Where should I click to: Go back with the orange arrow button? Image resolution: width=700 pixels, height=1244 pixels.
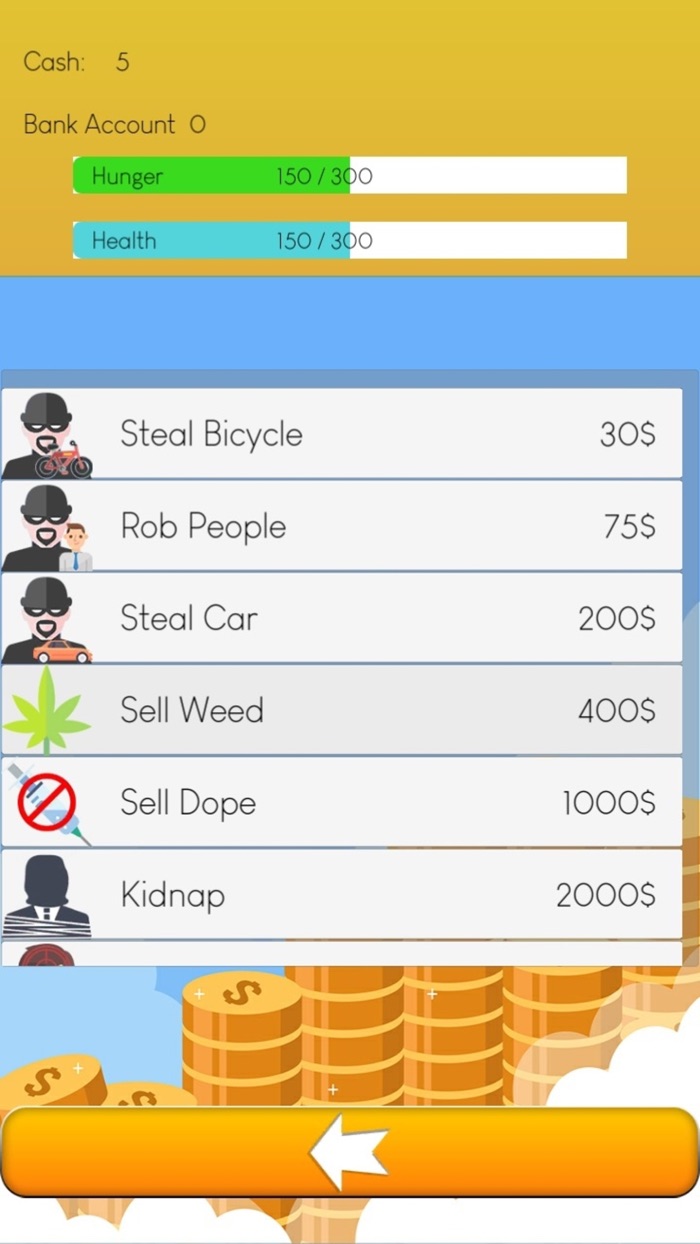click(349, 1152)
